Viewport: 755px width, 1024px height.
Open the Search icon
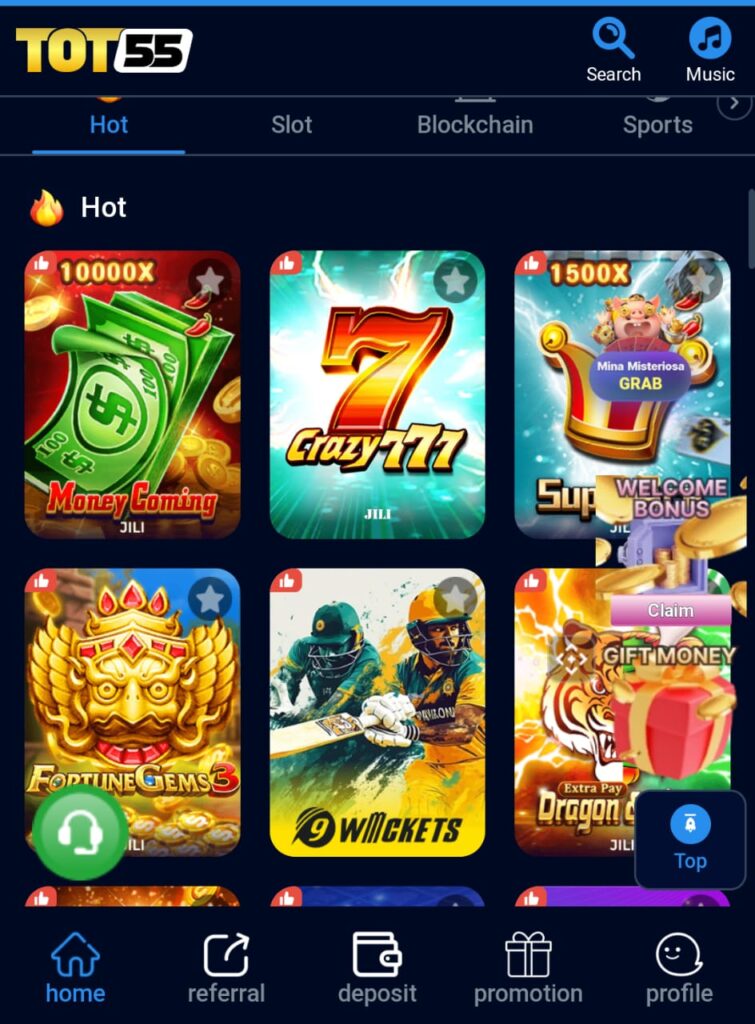tap(613, 49)
